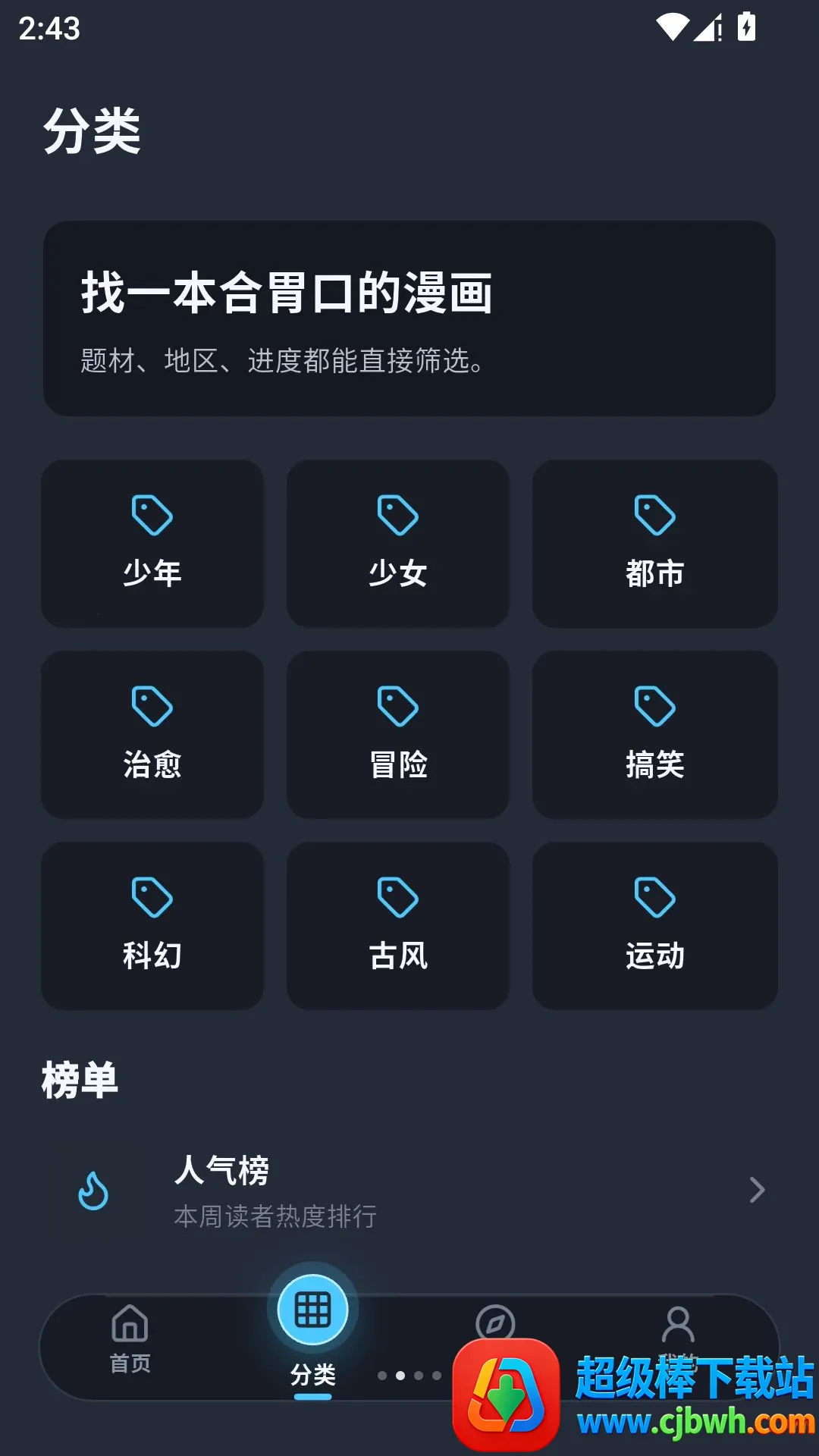This screenshot has width=819, height=1456.
Task: Open the 冒险 category
Action: click(398, 734)
